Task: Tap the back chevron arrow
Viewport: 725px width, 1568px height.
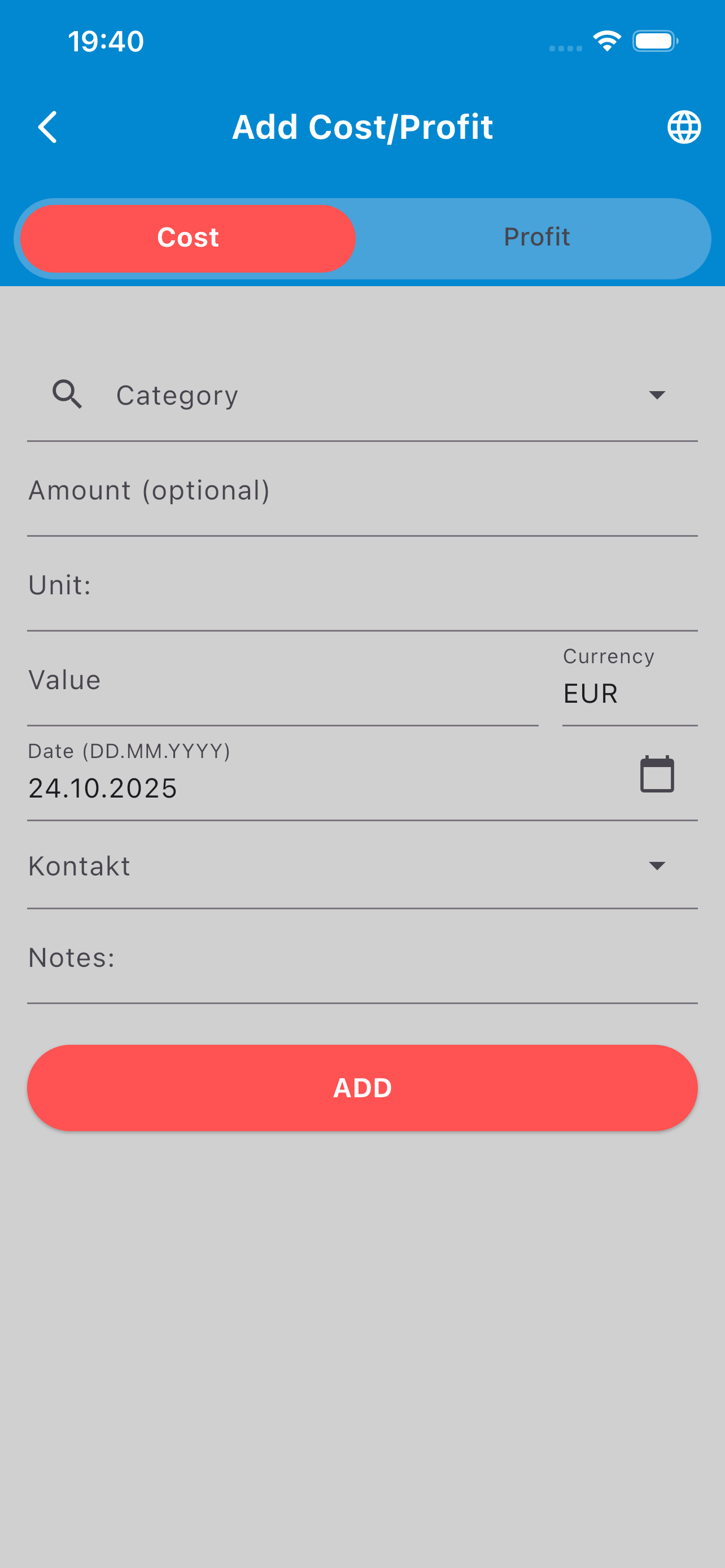Action: point(48,126)
